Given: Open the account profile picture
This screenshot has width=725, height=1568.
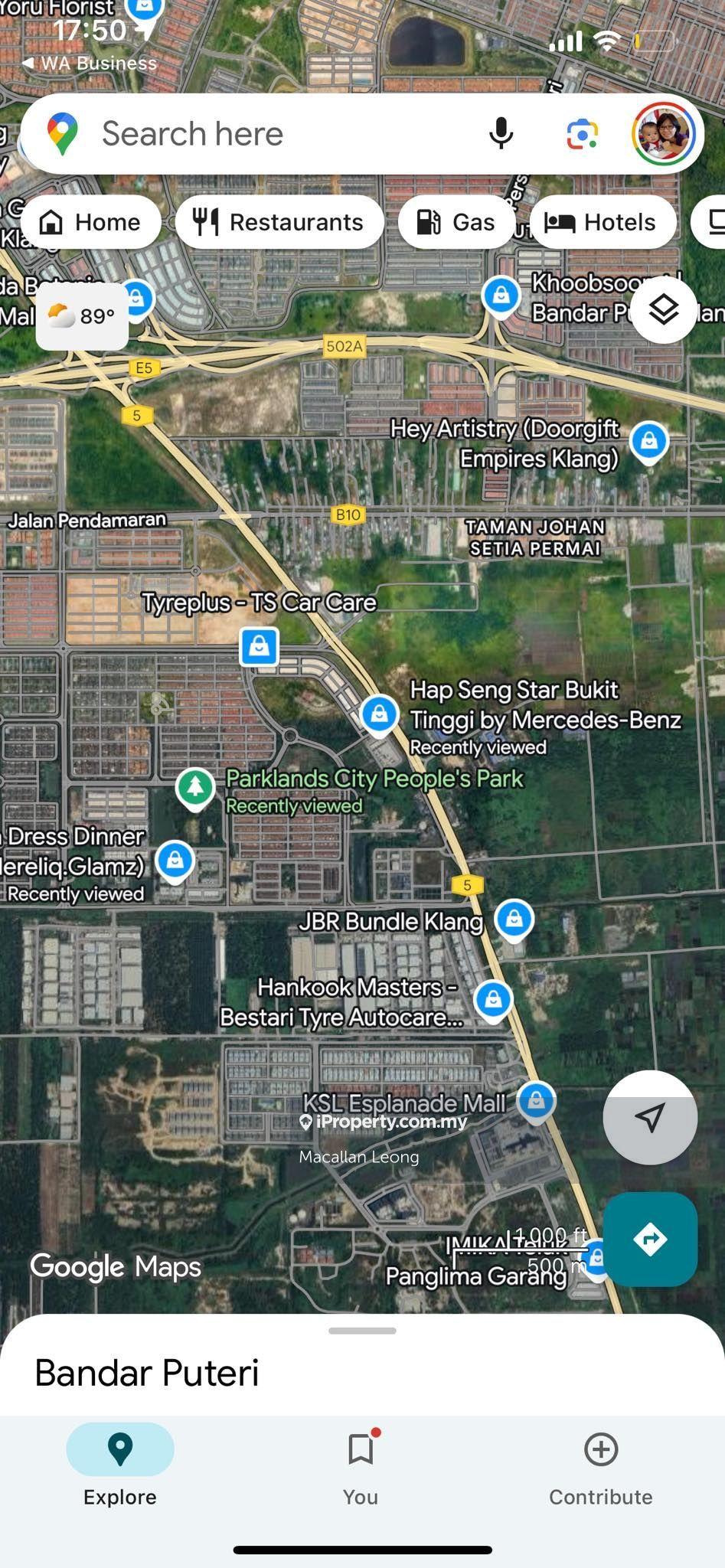Looking at the screenshot, I should click(664, 134).
